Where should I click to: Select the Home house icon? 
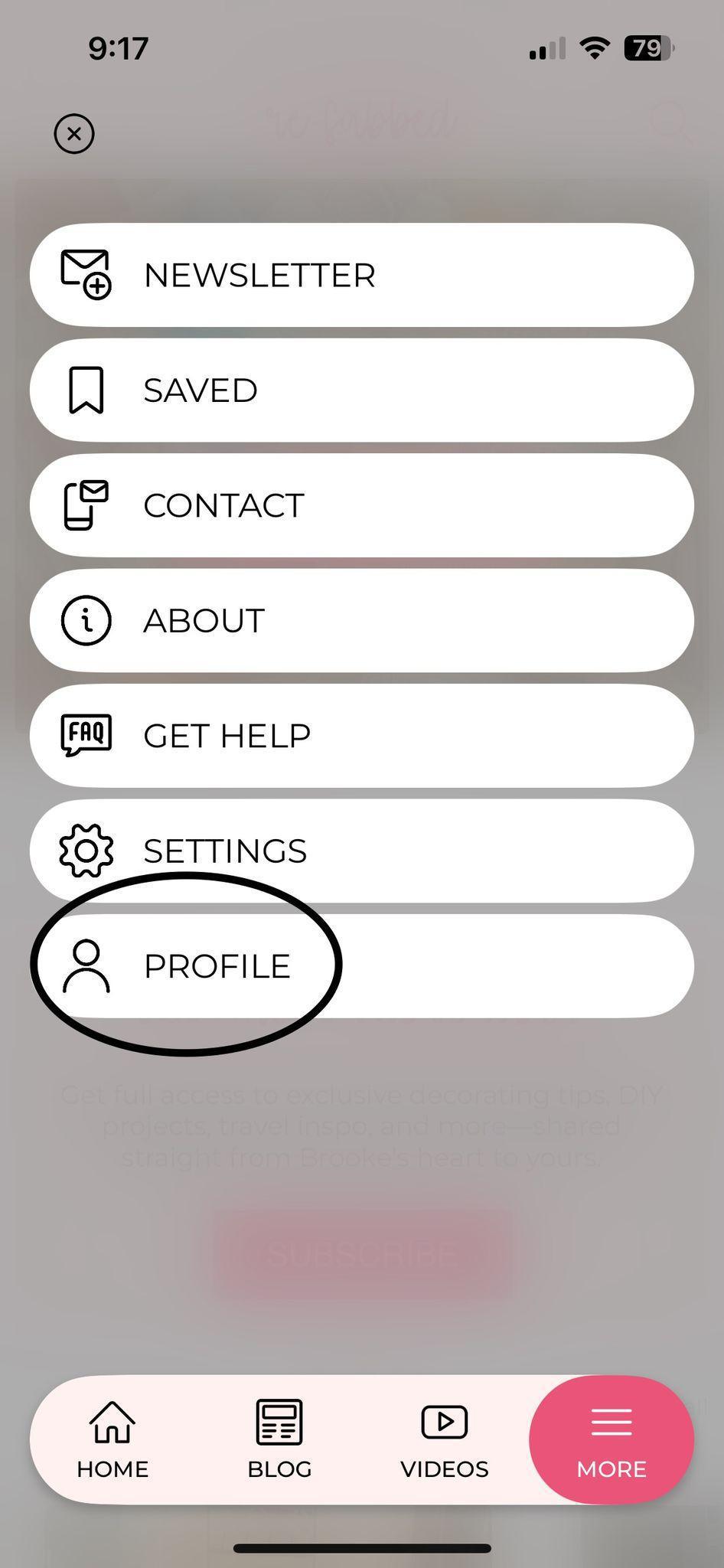[x=112, y=1422]
